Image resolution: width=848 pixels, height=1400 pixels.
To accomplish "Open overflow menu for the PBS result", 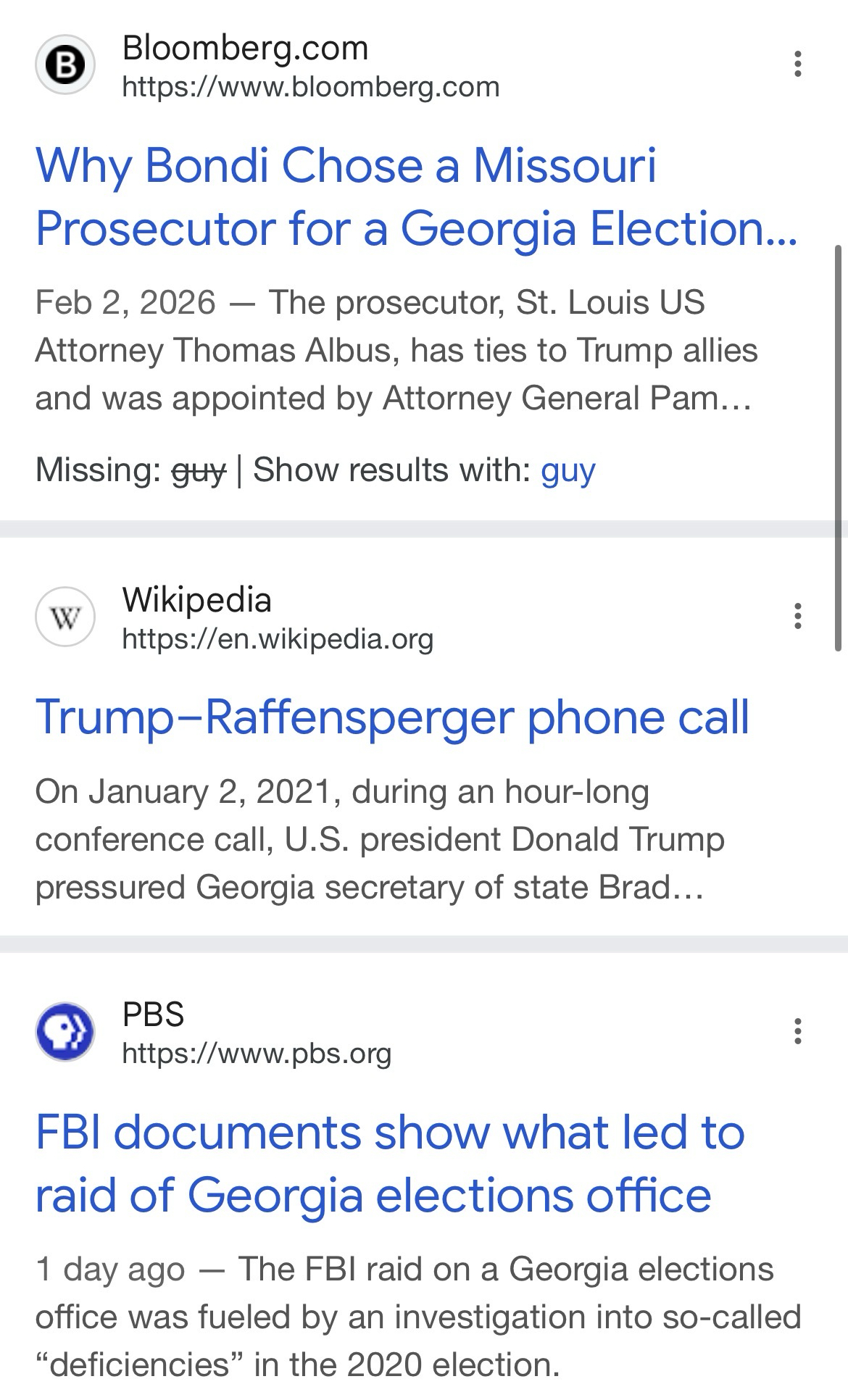I will click(797, 1031).
